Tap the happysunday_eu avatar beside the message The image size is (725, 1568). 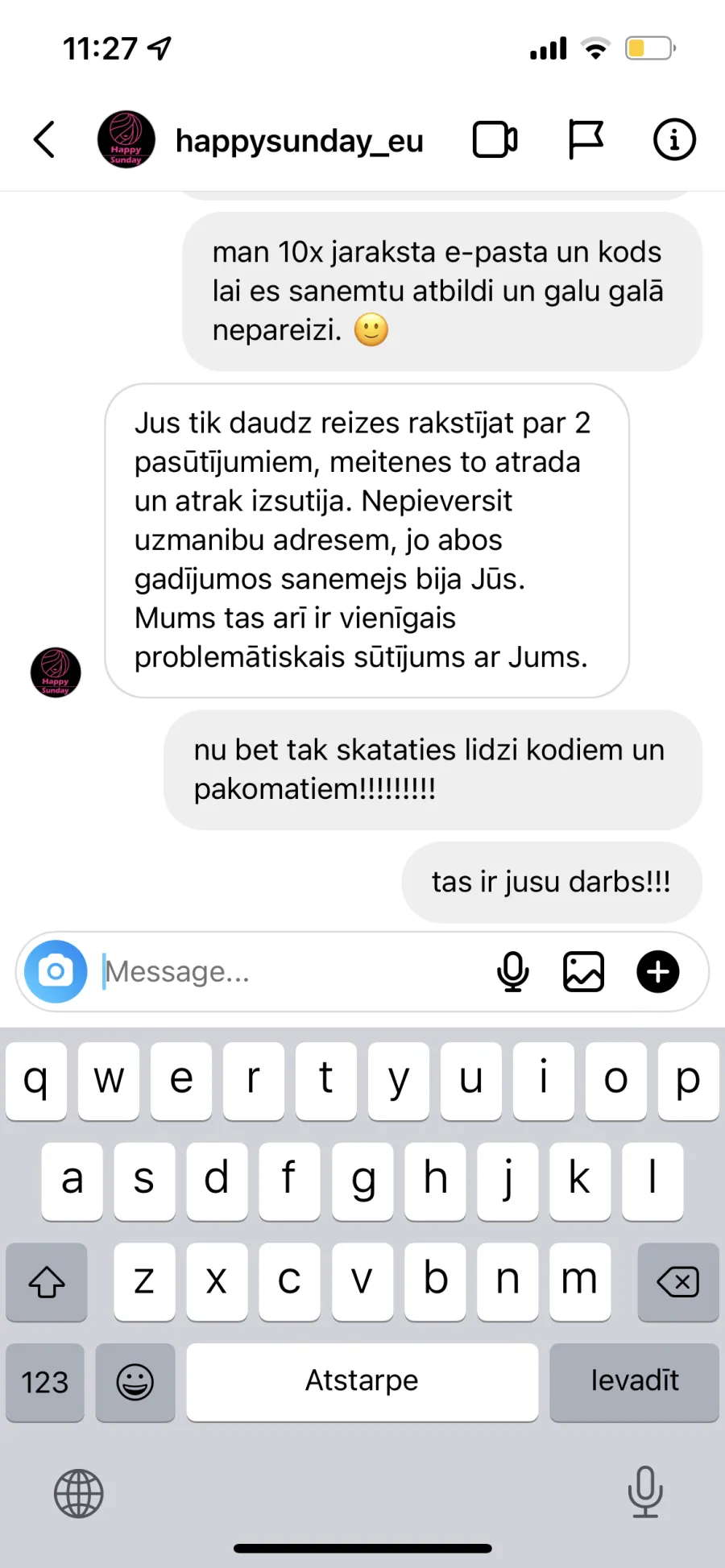56,672
